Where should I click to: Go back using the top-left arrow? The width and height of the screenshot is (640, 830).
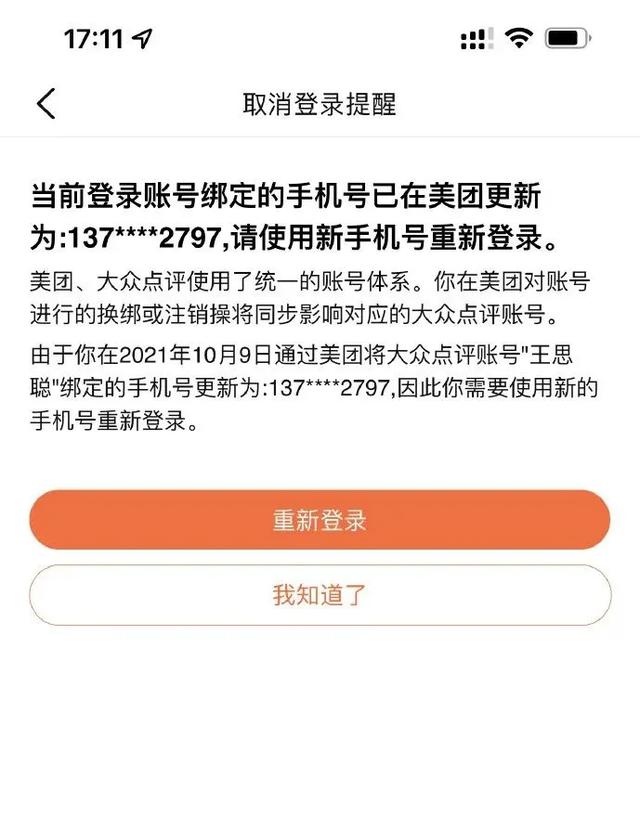(x=46, y=103)
